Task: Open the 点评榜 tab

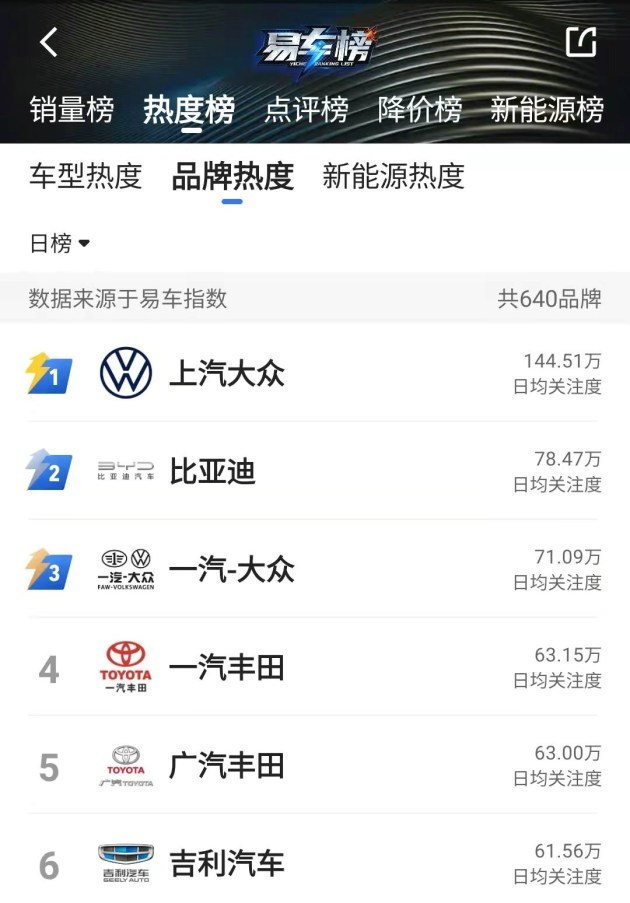Action: (x=306, y=109)
